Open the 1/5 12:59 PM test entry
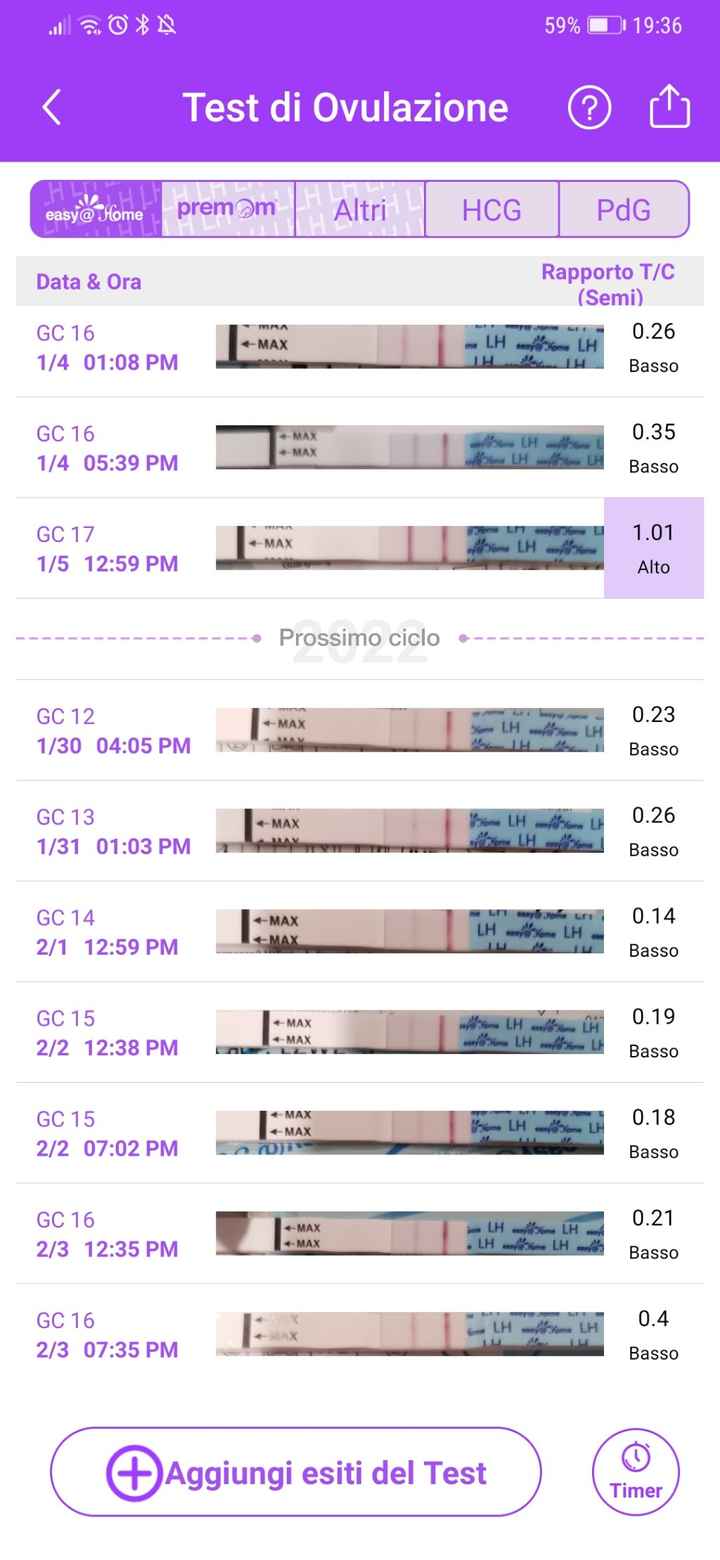Viewport: 720px width, 1560px height. tap(360, 548)
